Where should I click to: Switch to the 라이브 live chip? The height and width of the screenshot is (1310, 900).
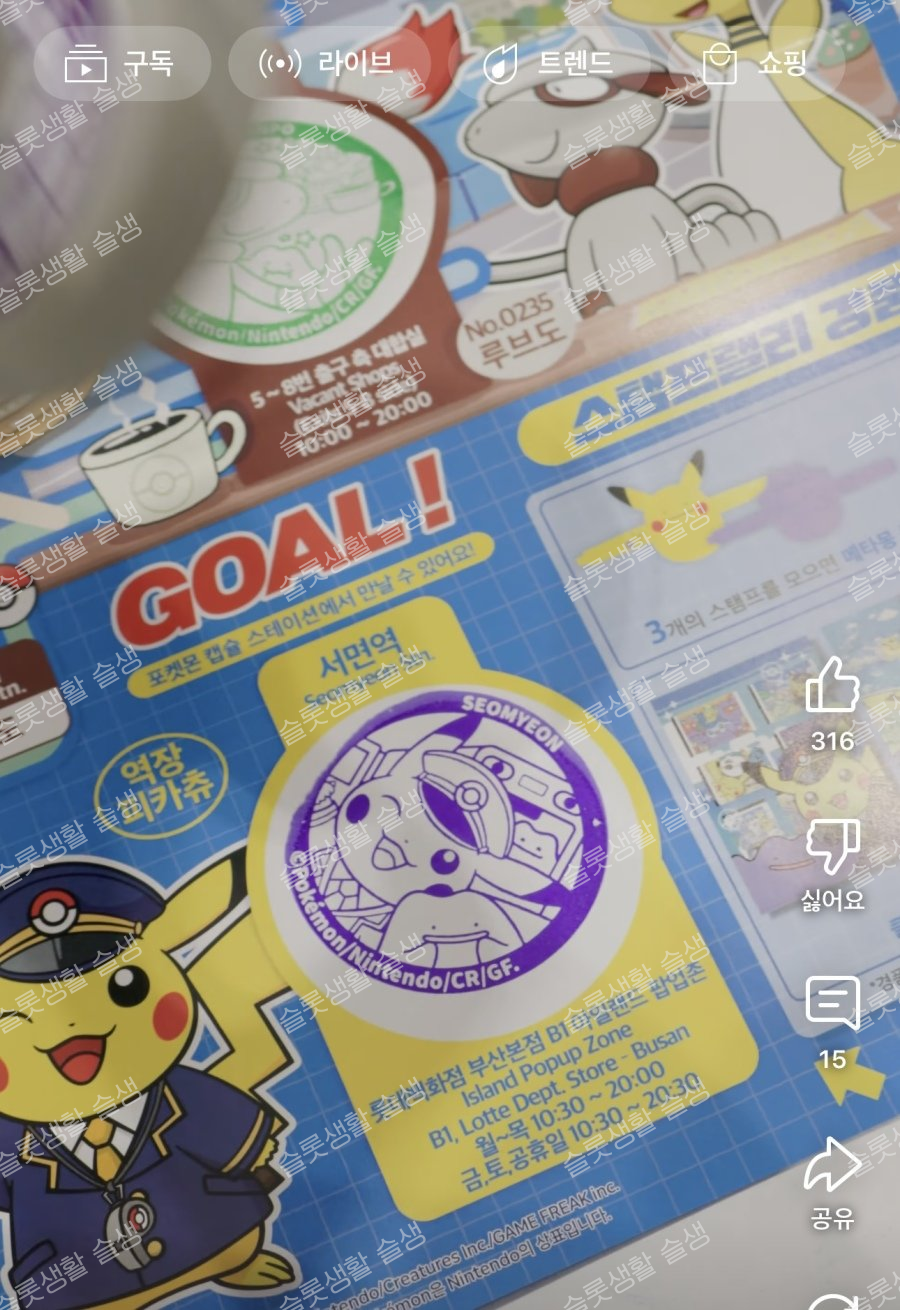pos(327,64)
